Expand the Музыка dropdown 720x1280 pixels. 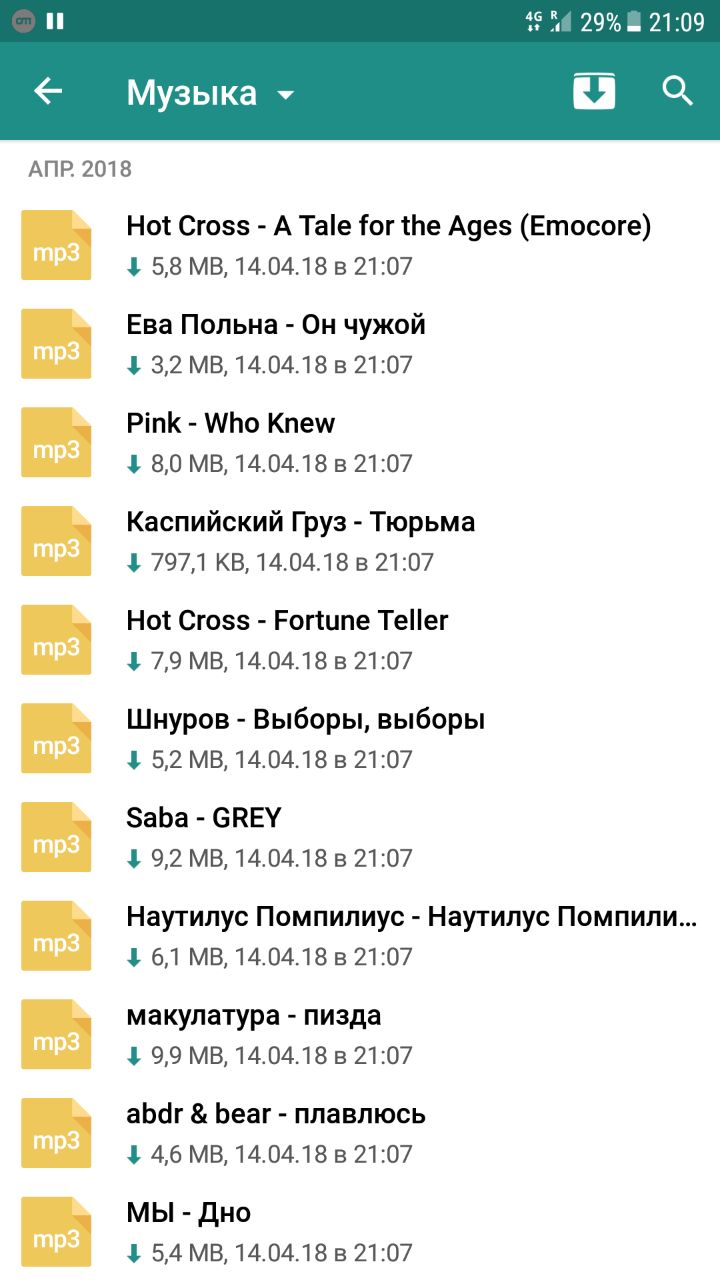[211, 93]
